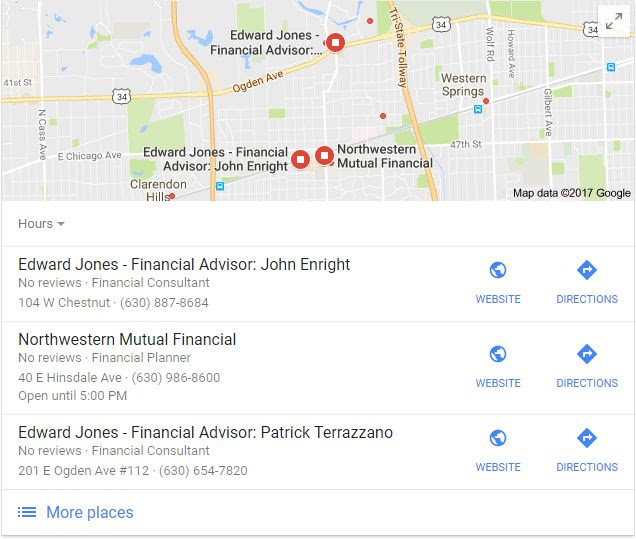Open Edward Jones Patrick Terrazzano listing
The image size is (636, 539).
[x=205, y=433]
